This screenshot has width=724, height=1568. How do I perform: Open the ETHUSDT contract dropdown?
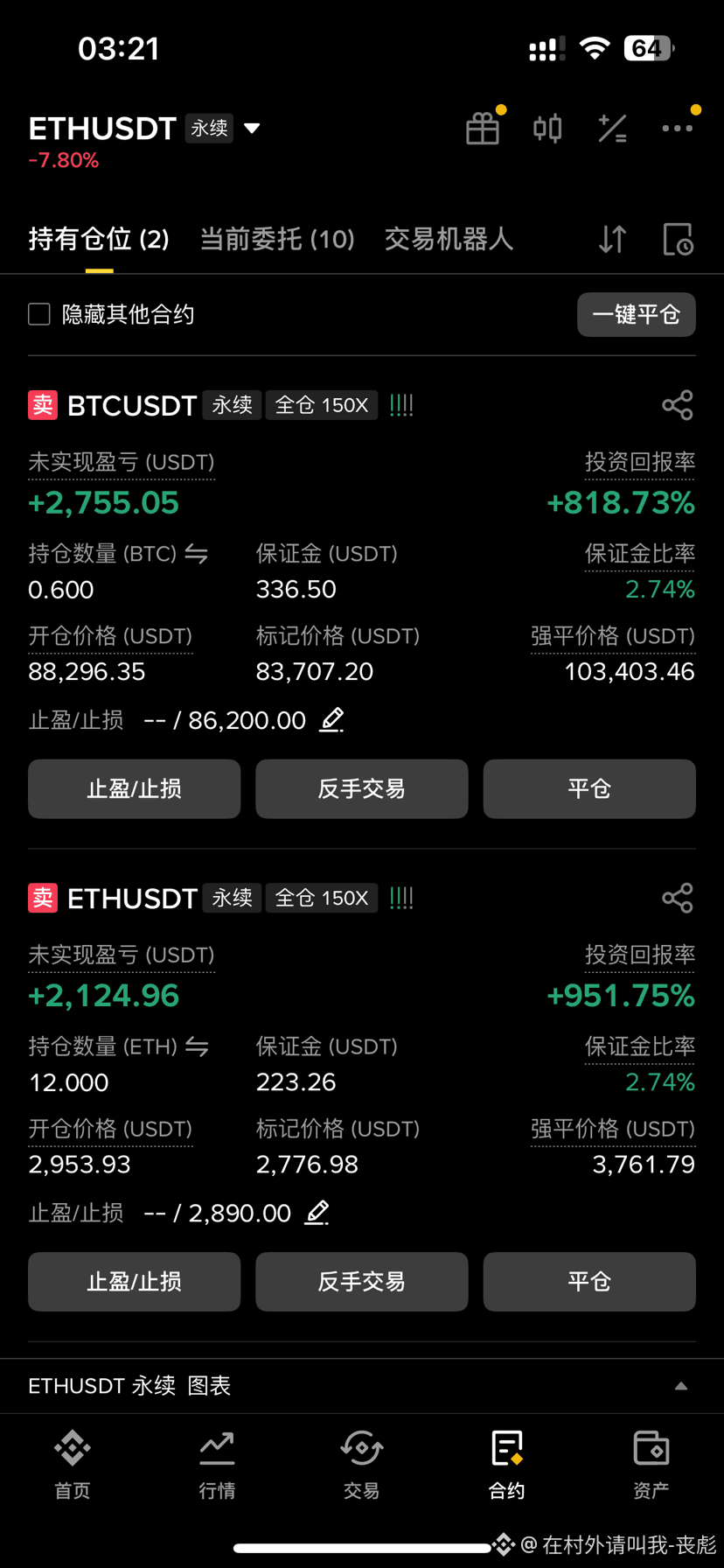(252, 129)
